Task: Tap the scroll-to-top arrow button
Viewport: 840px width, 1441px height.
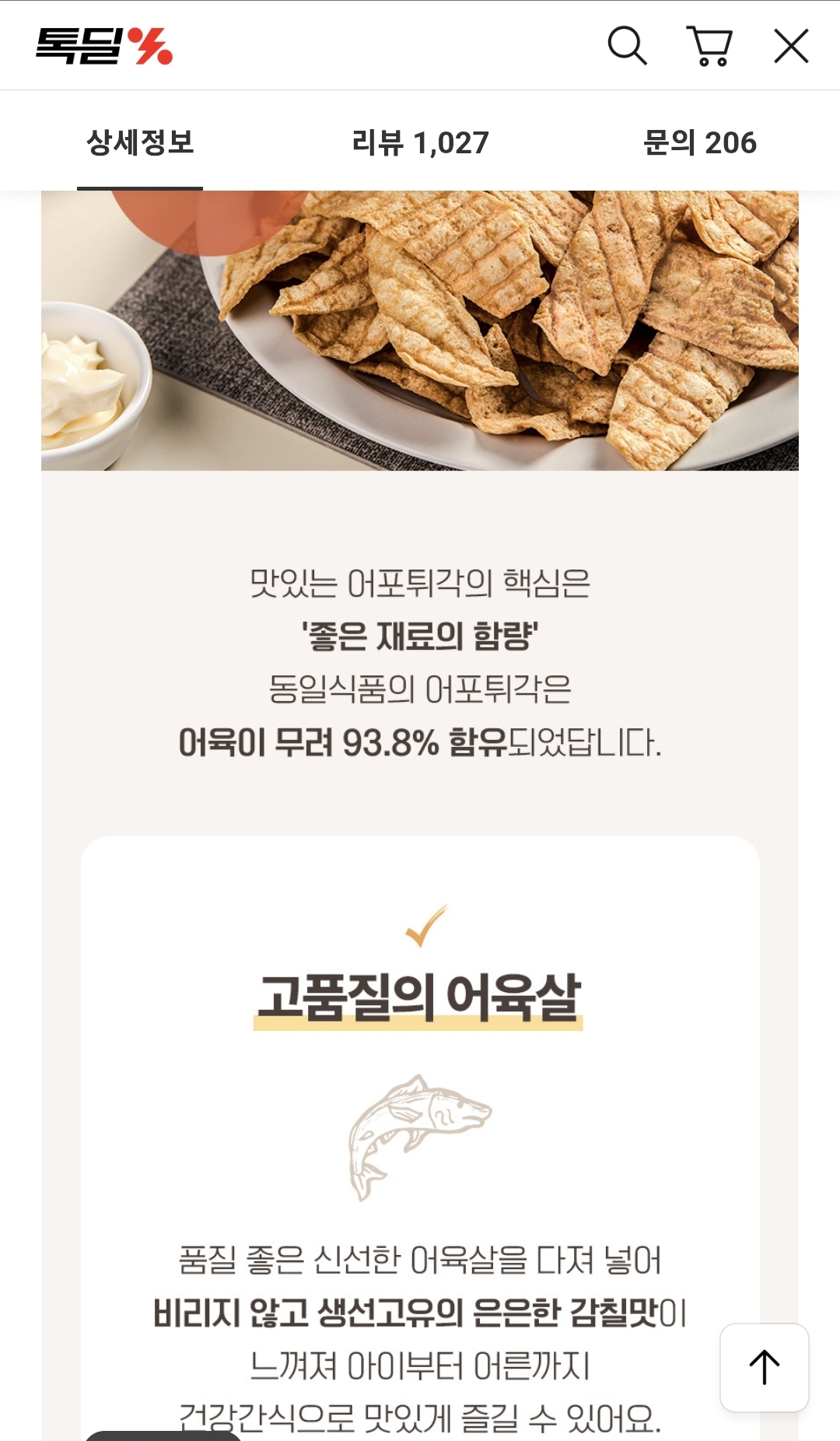Action: tap(764, 1367)
